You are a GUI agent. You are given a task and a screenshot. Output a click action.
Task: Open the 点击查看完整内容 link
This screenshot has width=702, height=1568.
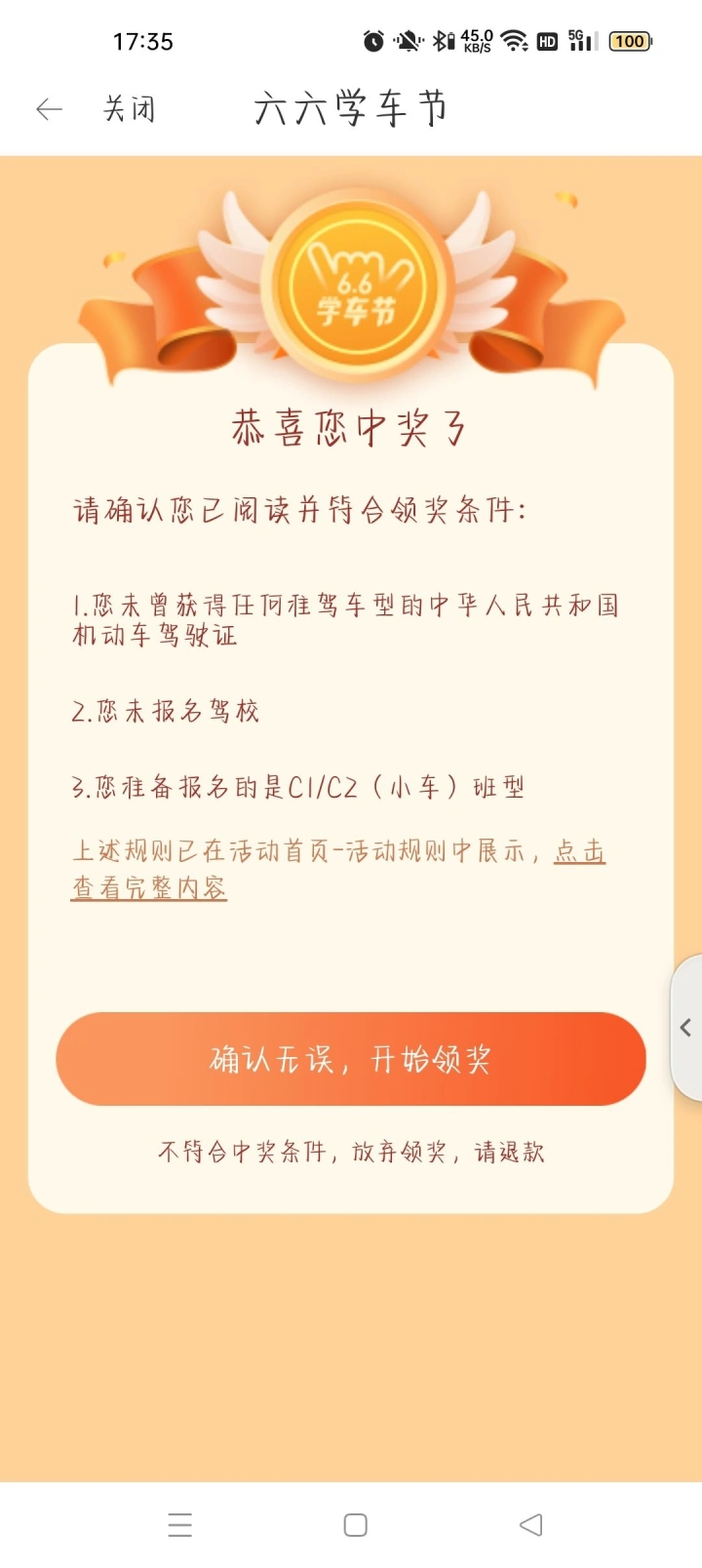(338, 869)
